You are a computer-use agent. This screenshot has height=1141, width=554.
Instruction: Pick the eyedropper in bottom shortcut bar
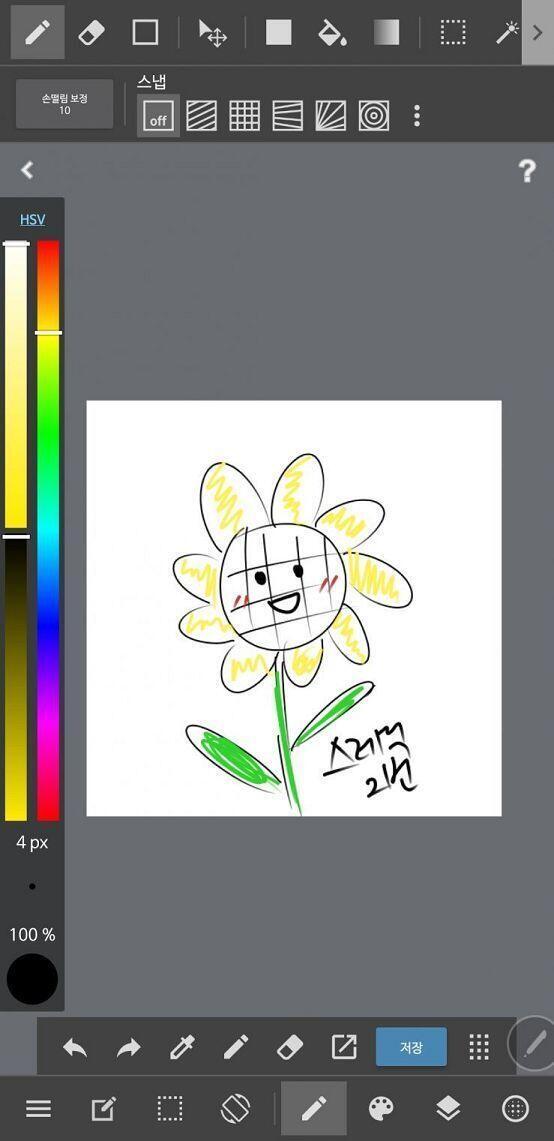pyautogui.click(x=182, y=1048)
